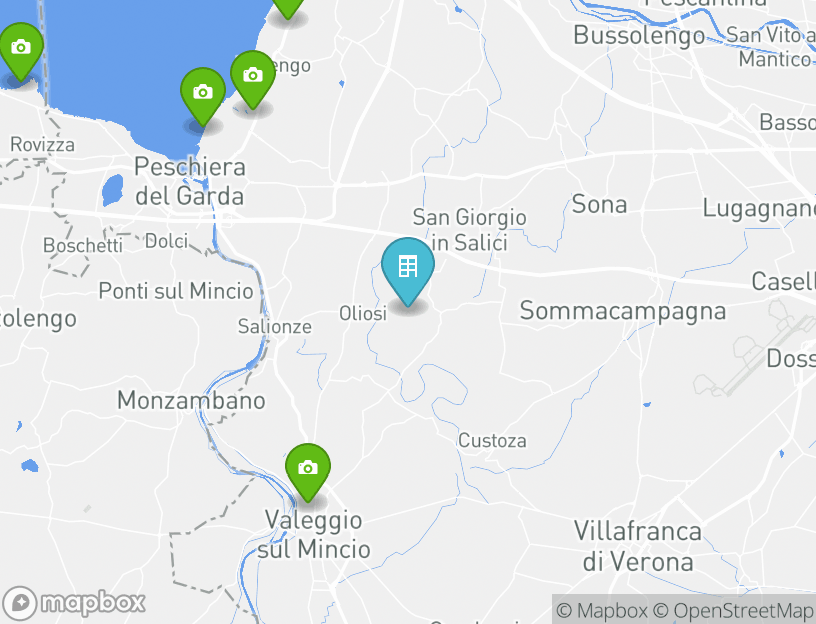Screen dimensions: 816x624
Task: Open the © Mapbox attribution link
Action: (602, 610)
